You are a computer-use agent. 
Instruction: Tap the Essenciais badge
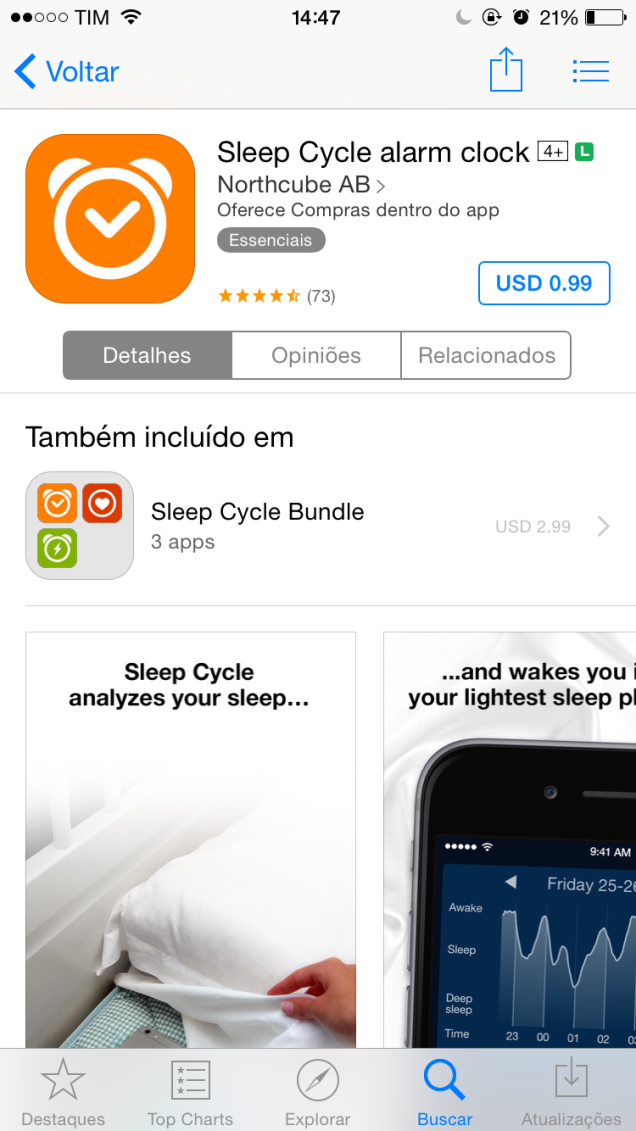271,240
